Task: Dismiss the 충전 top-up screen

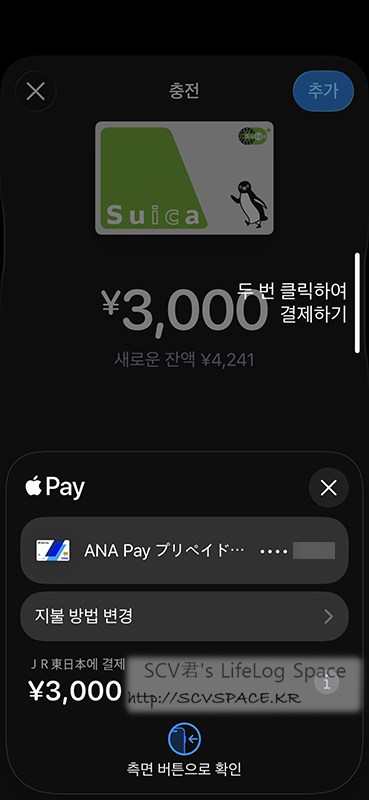Action: (x=36, y=92)
